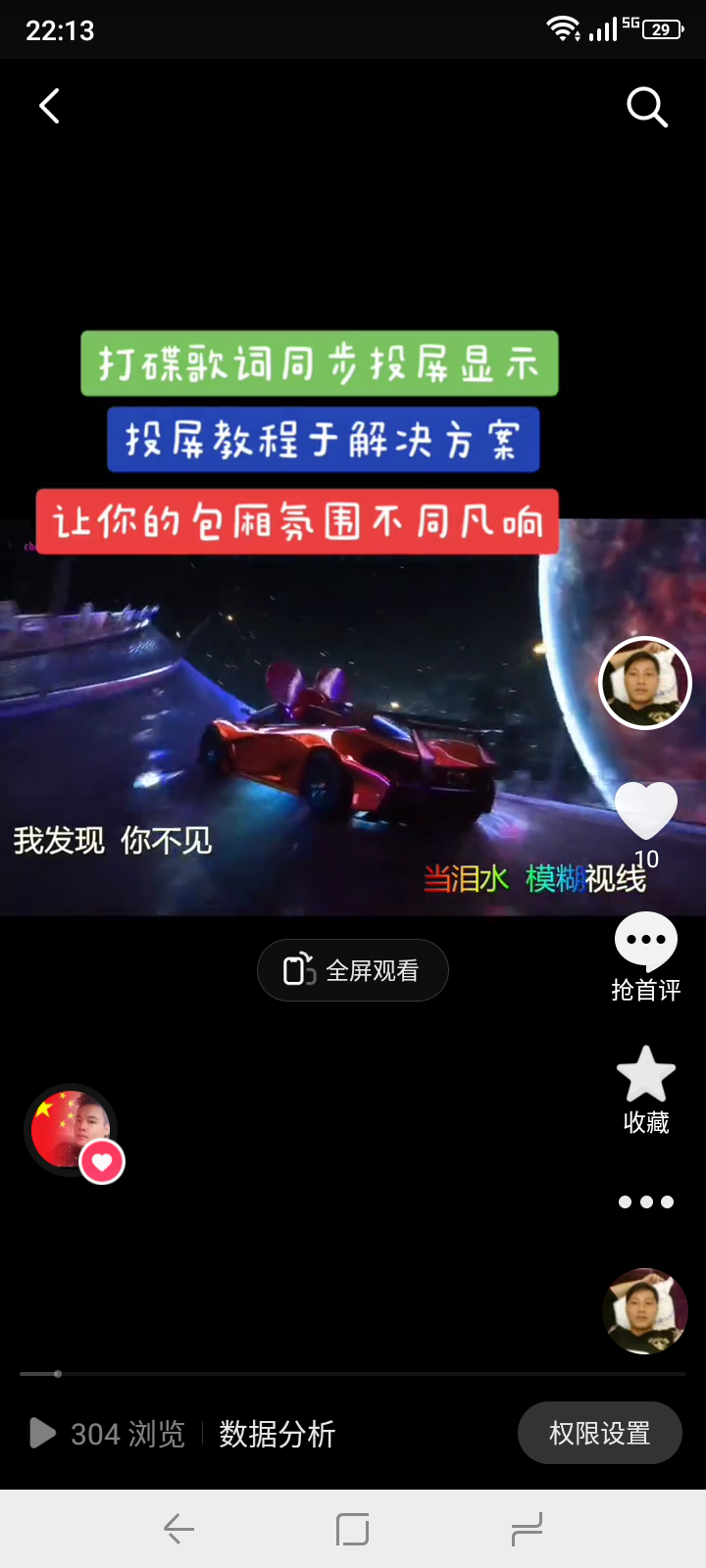Viewport: 706px width, 1568px height.
Task: Go back using the top-left arrow
Action: pyautogui.click(x=49, y=106)
